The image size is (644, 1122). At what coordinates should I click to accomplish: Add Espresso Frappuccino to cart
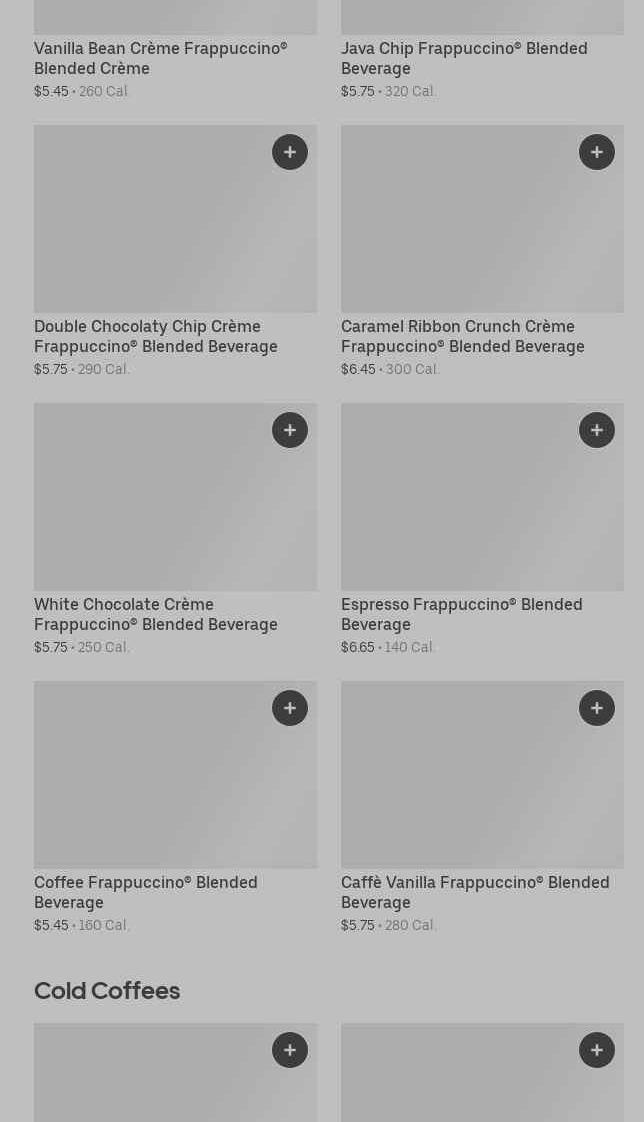[597, 430]
